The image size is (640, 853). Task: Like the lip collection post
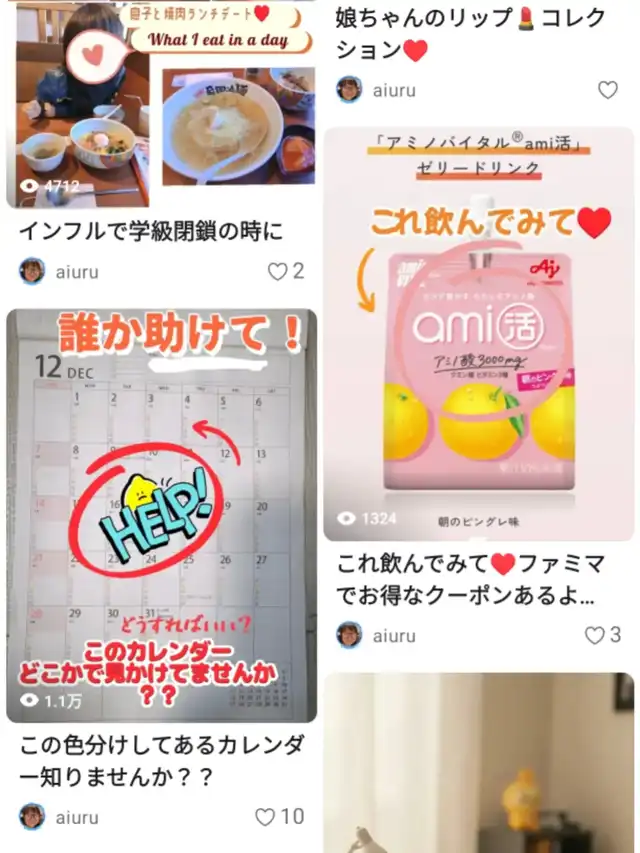pos(607,90)
